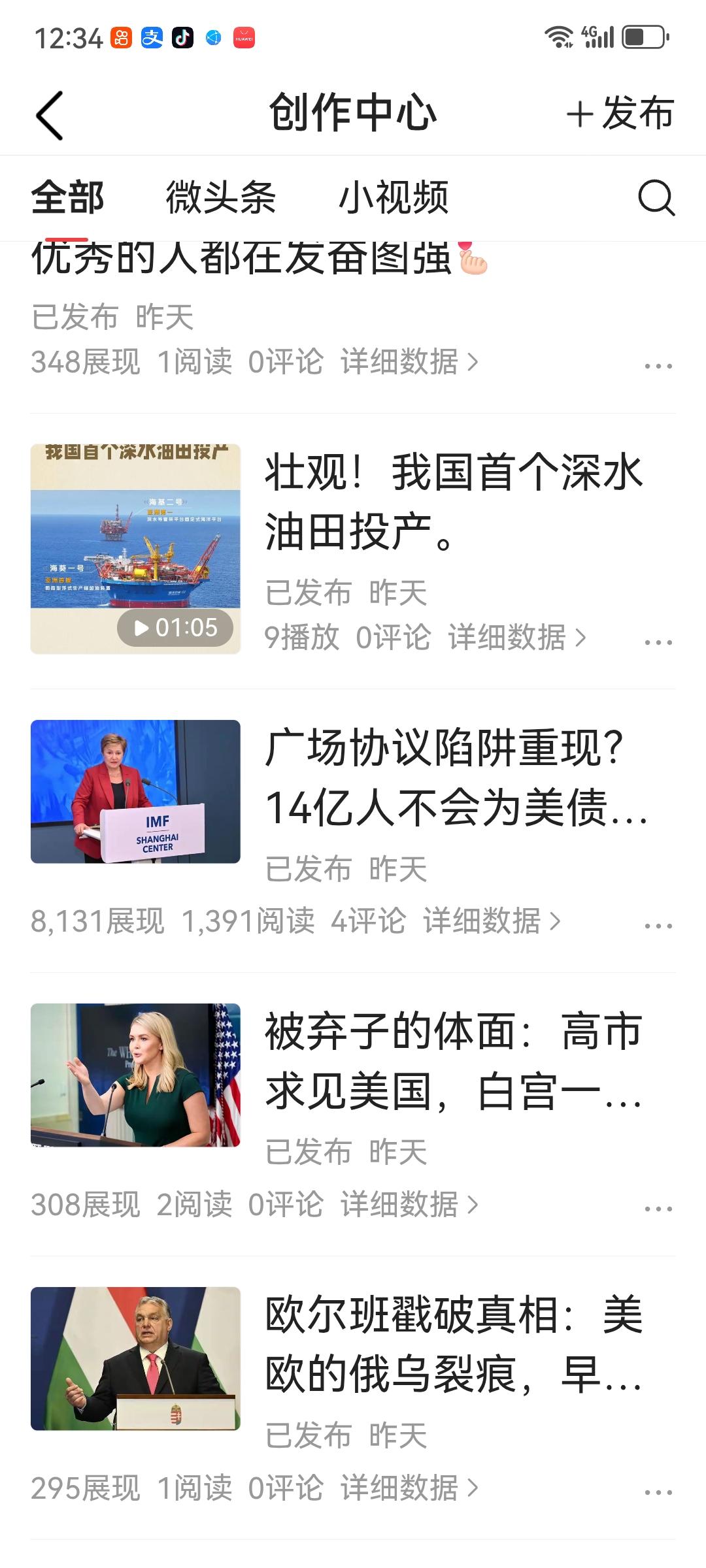Check 详细数据 for 广场协议陷阱重现 article

point(492,921)
